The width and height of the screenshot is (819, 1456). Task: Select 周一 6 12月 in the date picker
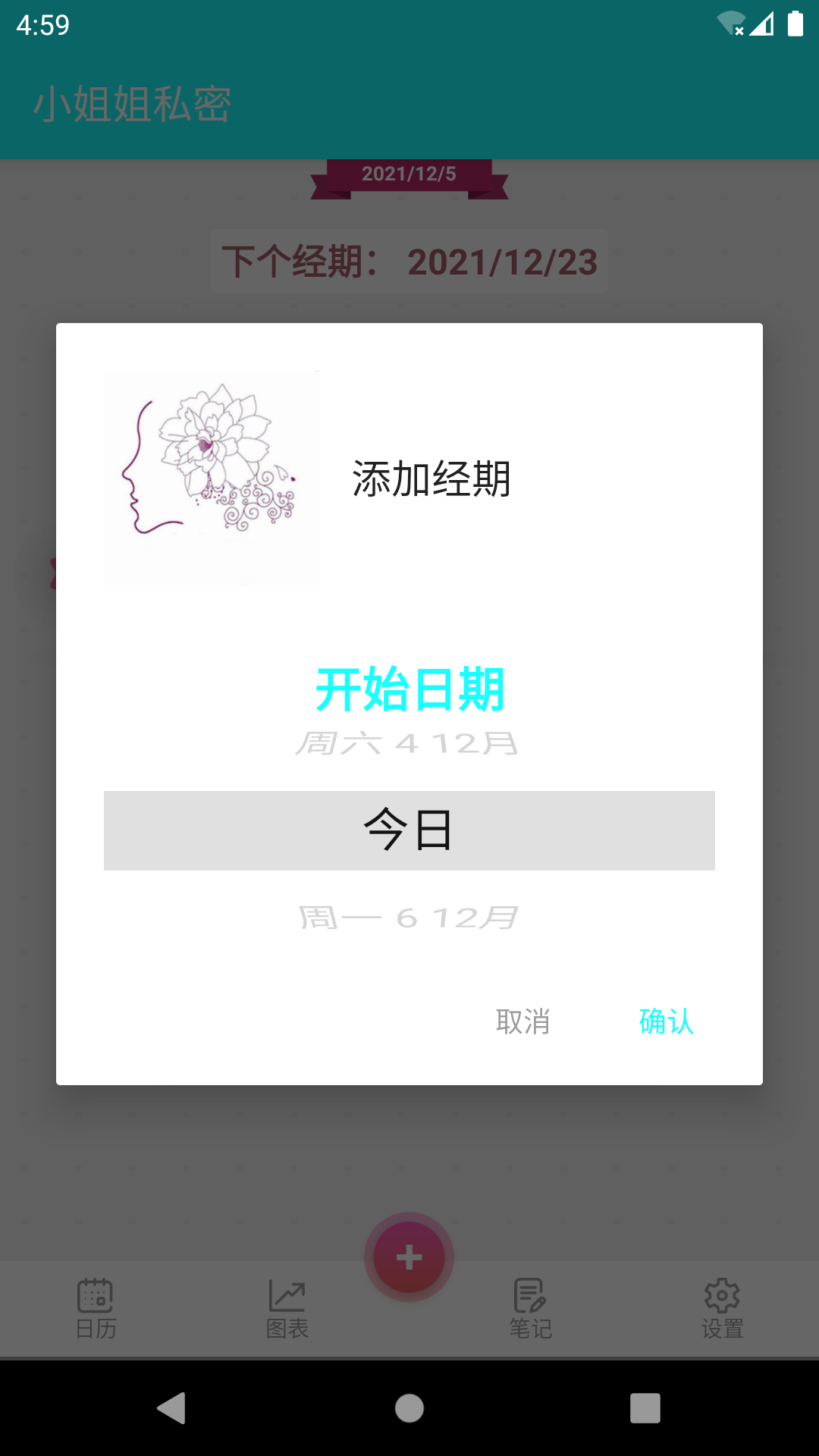point(407,918)
